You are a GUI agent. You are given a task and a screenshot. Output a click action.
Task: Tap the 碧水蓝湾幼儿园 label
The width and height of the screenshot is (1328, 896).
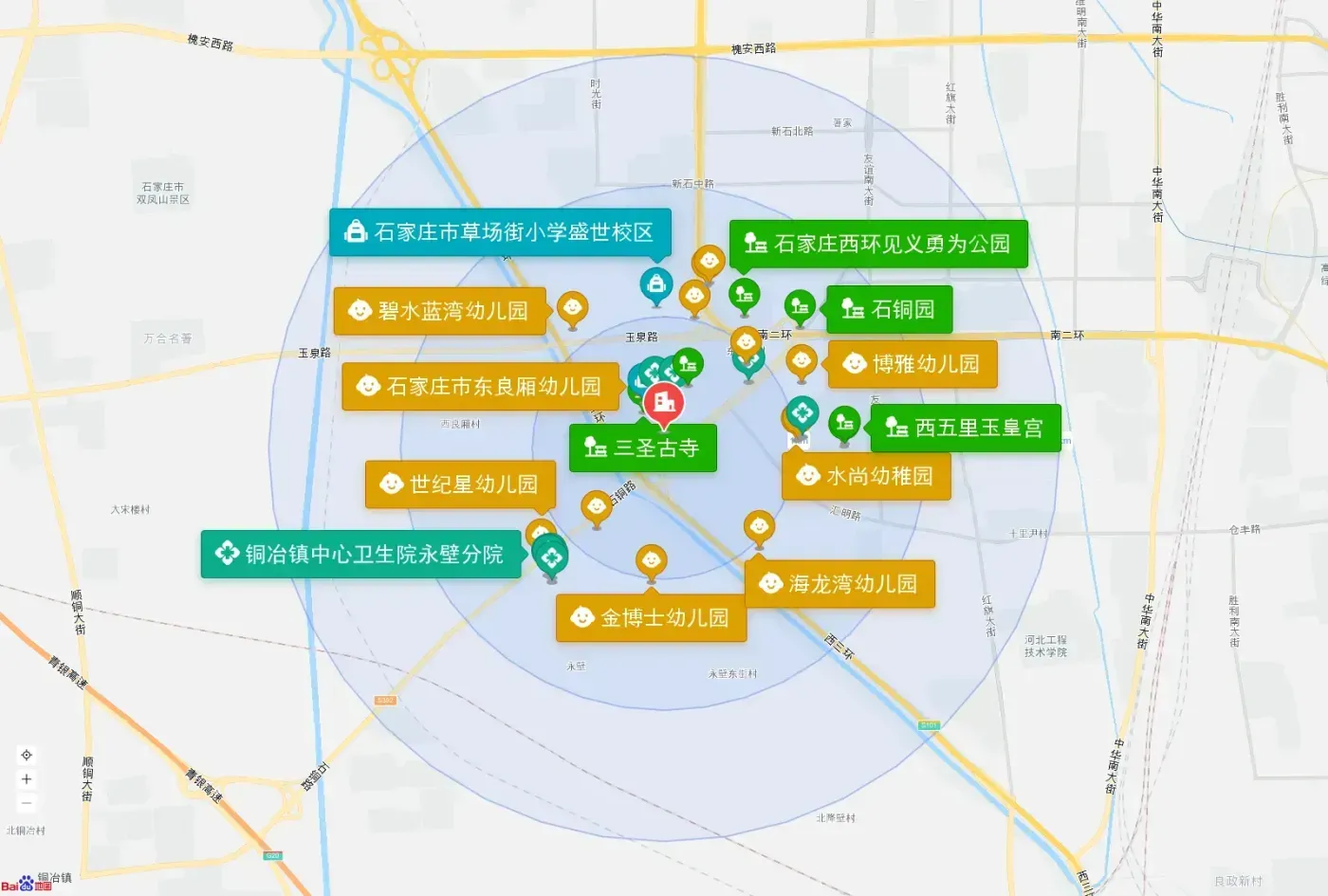click(439, 311)
